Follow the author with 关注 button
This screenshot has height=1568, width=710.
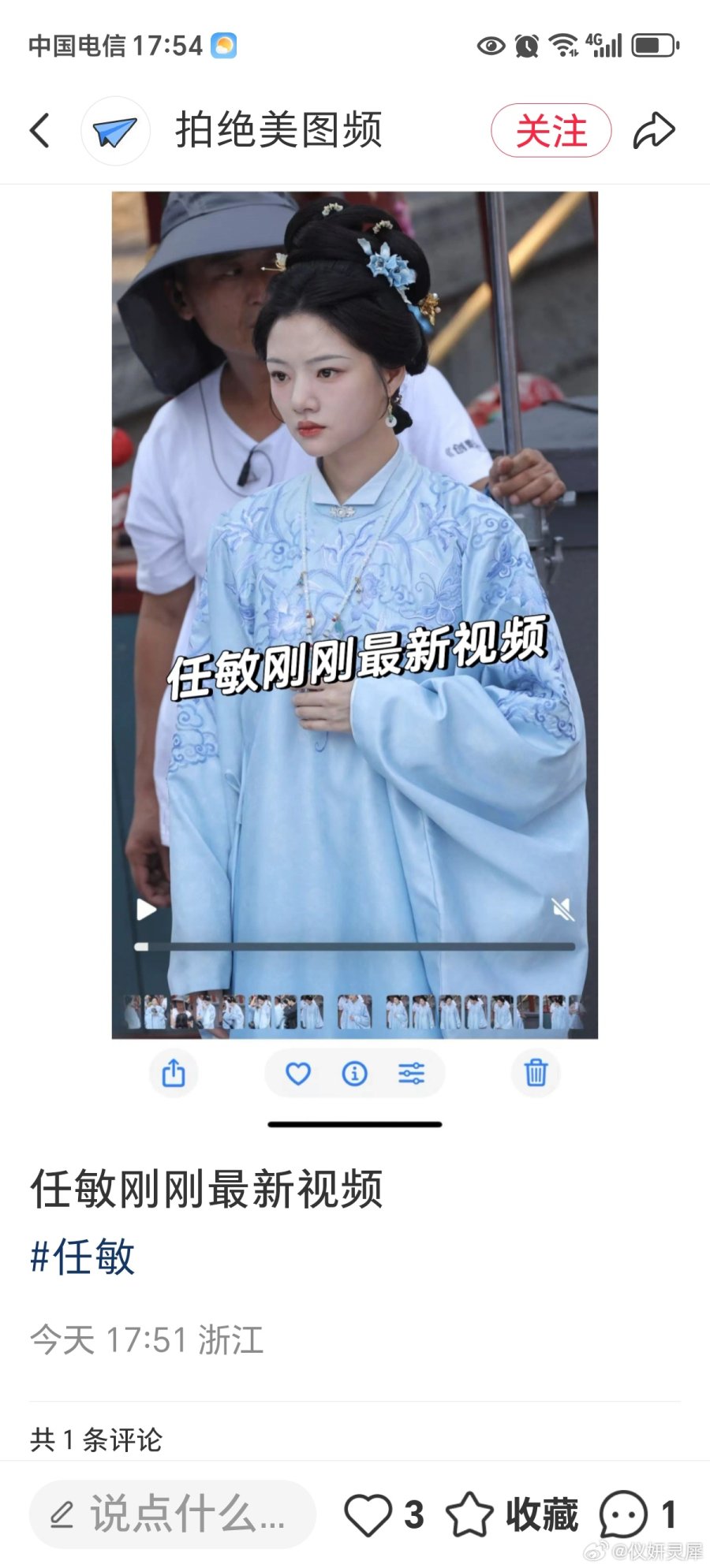(551, 131)
